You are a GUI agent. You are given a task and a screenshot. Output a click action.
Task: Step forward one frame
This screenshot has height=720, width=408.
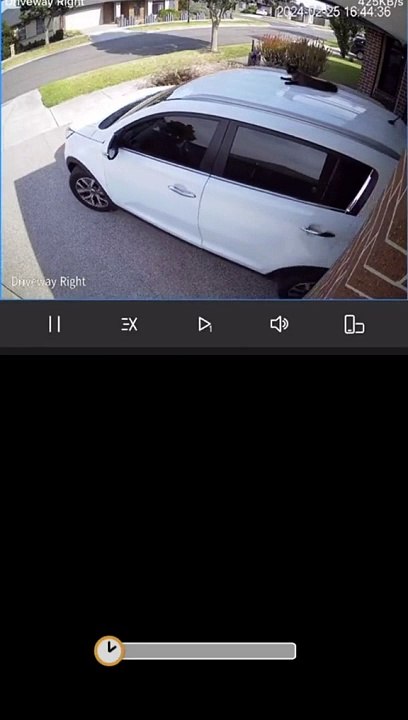click(205, 325)
